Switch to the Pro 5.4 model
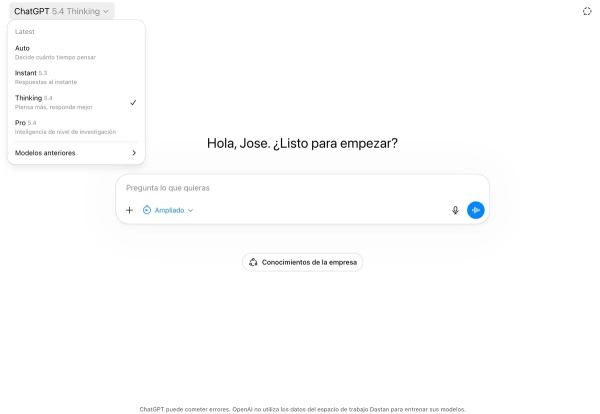 [76, 127]
